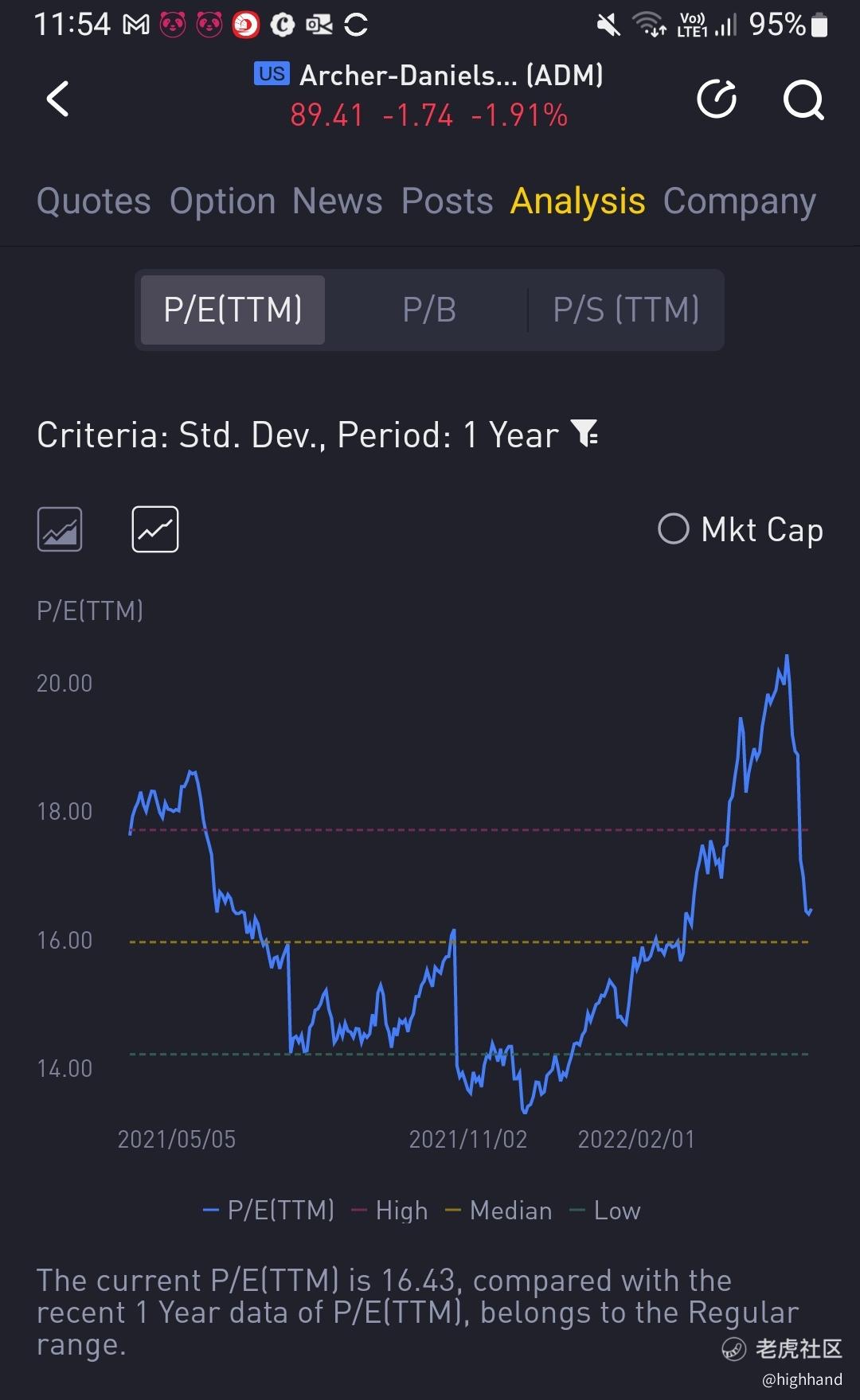Switch to the Quotes tab

pyautogui.click(x=94, y=201)
